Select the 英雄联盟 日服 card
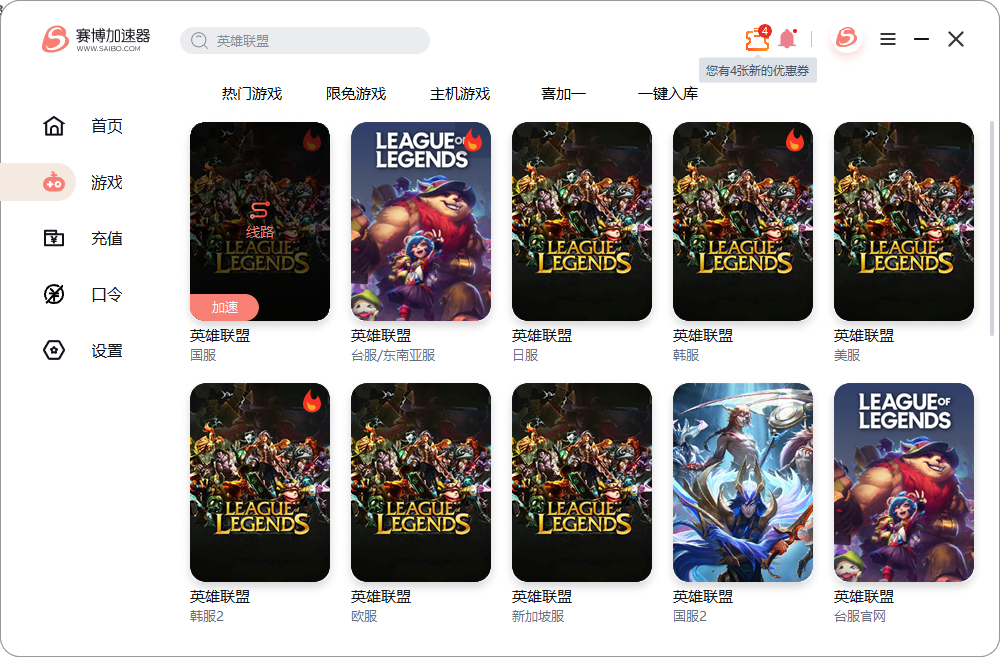 (x=582, y=221)
